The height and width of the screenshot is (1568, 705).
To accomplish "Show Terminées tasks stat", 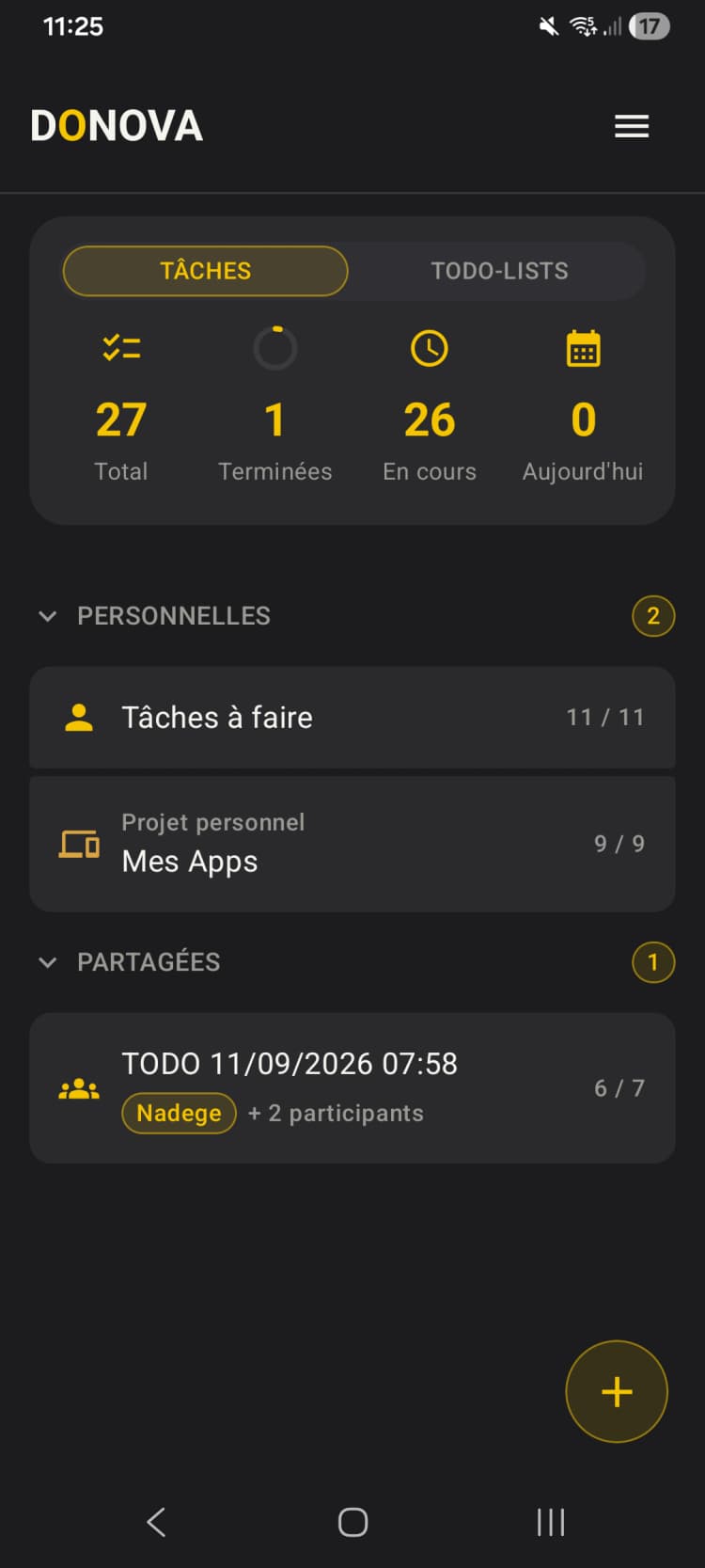I will click(x=275, y=406).
